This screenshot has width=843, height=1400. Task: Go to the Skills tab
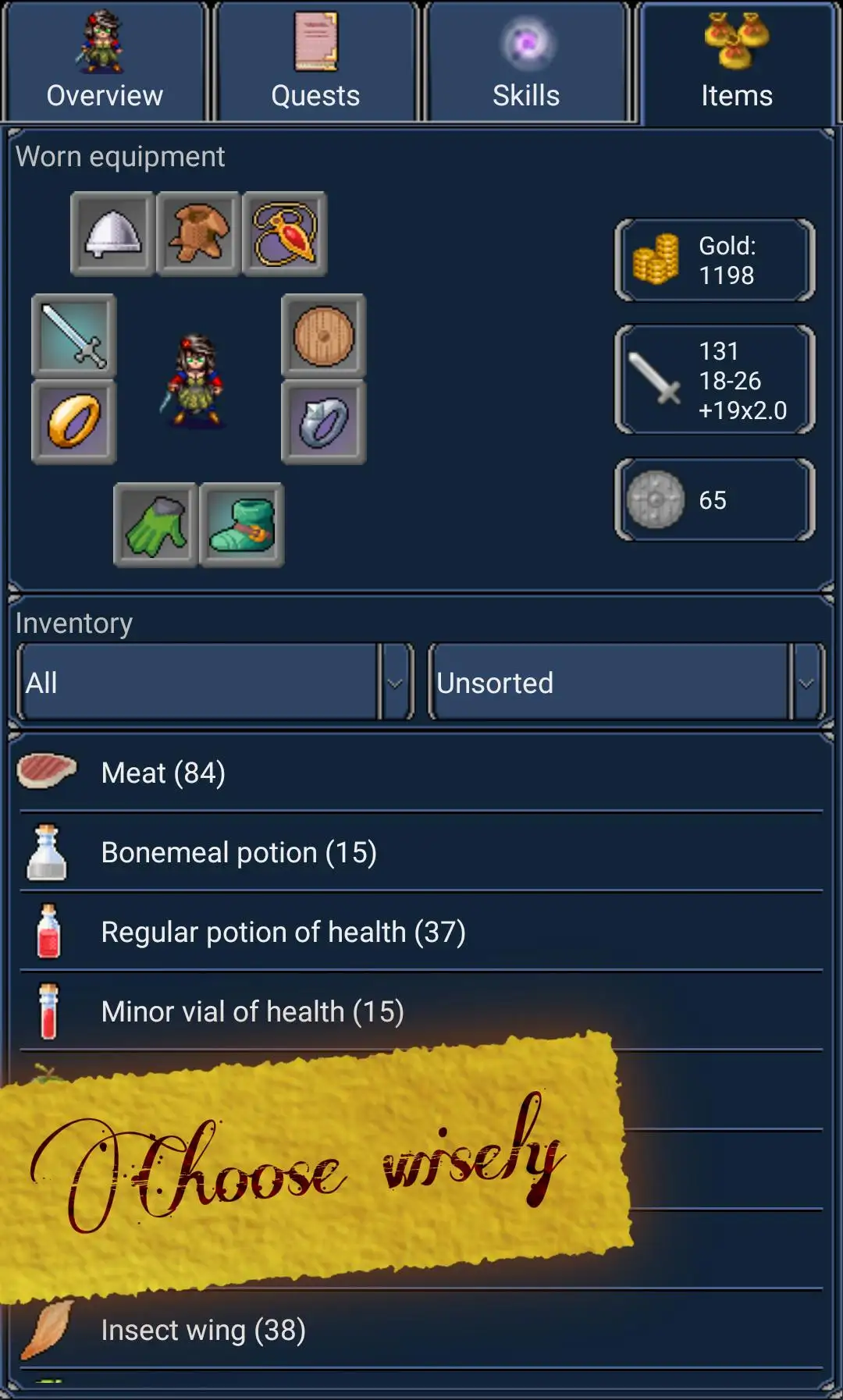pos(526,64)
